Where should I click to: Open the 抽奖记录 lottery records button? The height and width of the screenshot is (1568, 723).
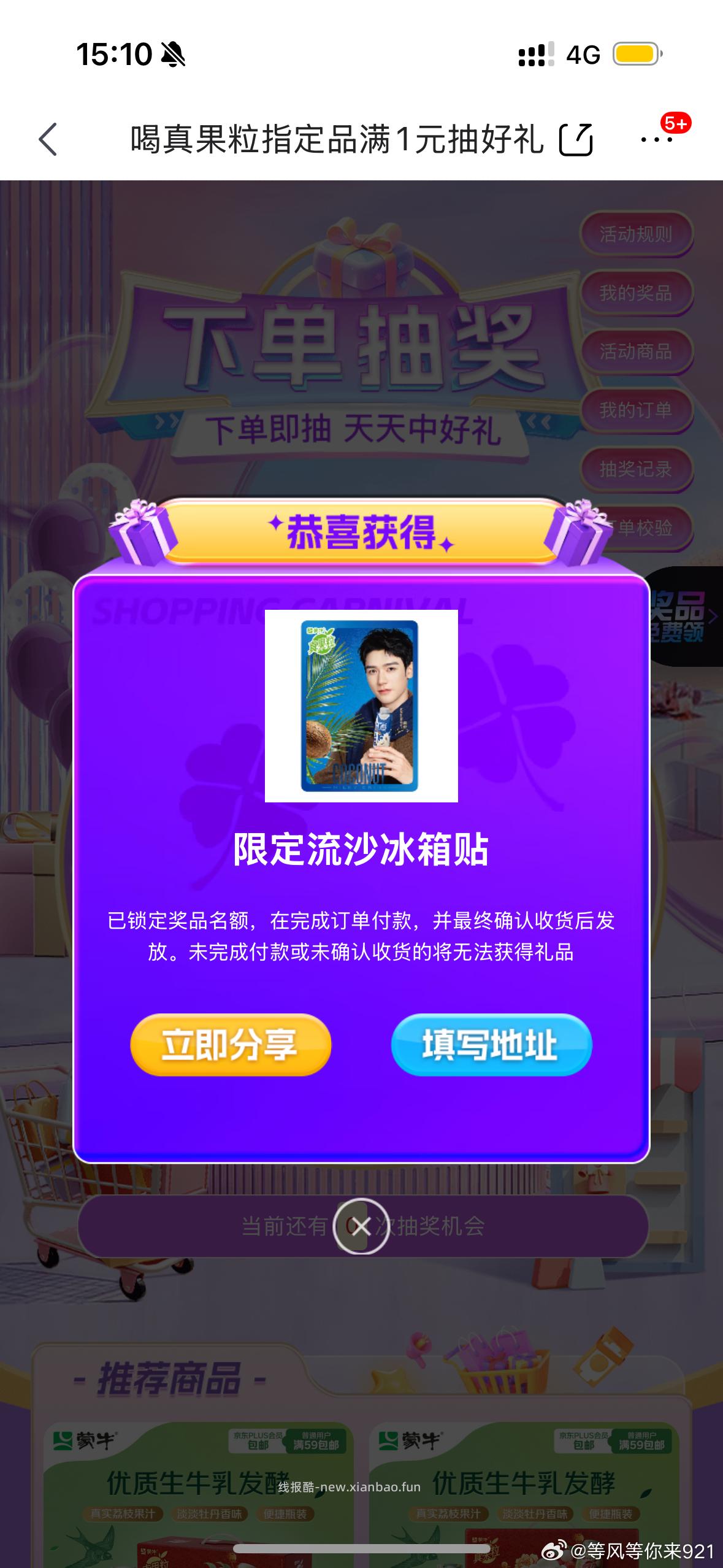click(x=637, y=469)
